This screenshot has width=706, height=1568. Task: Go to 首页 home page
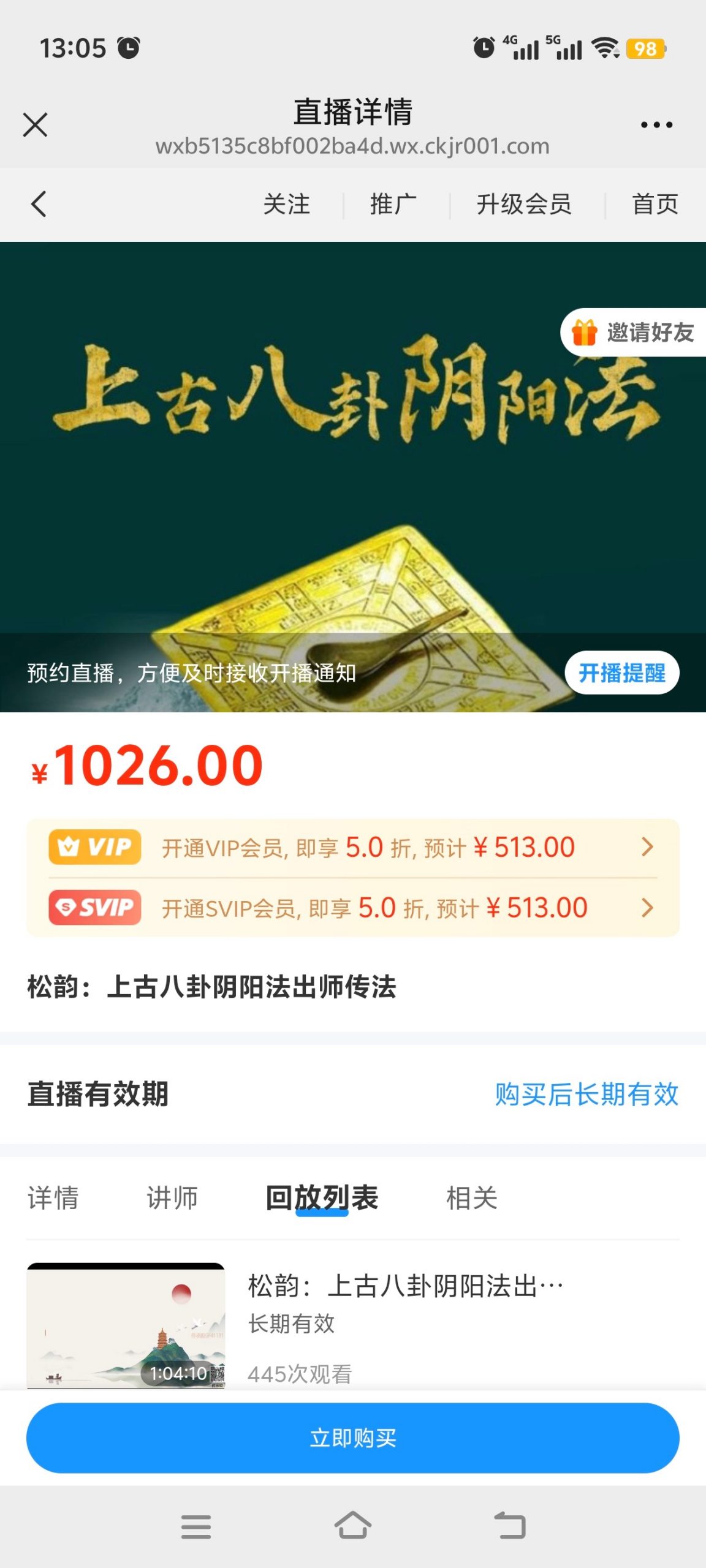click(655, 204)
